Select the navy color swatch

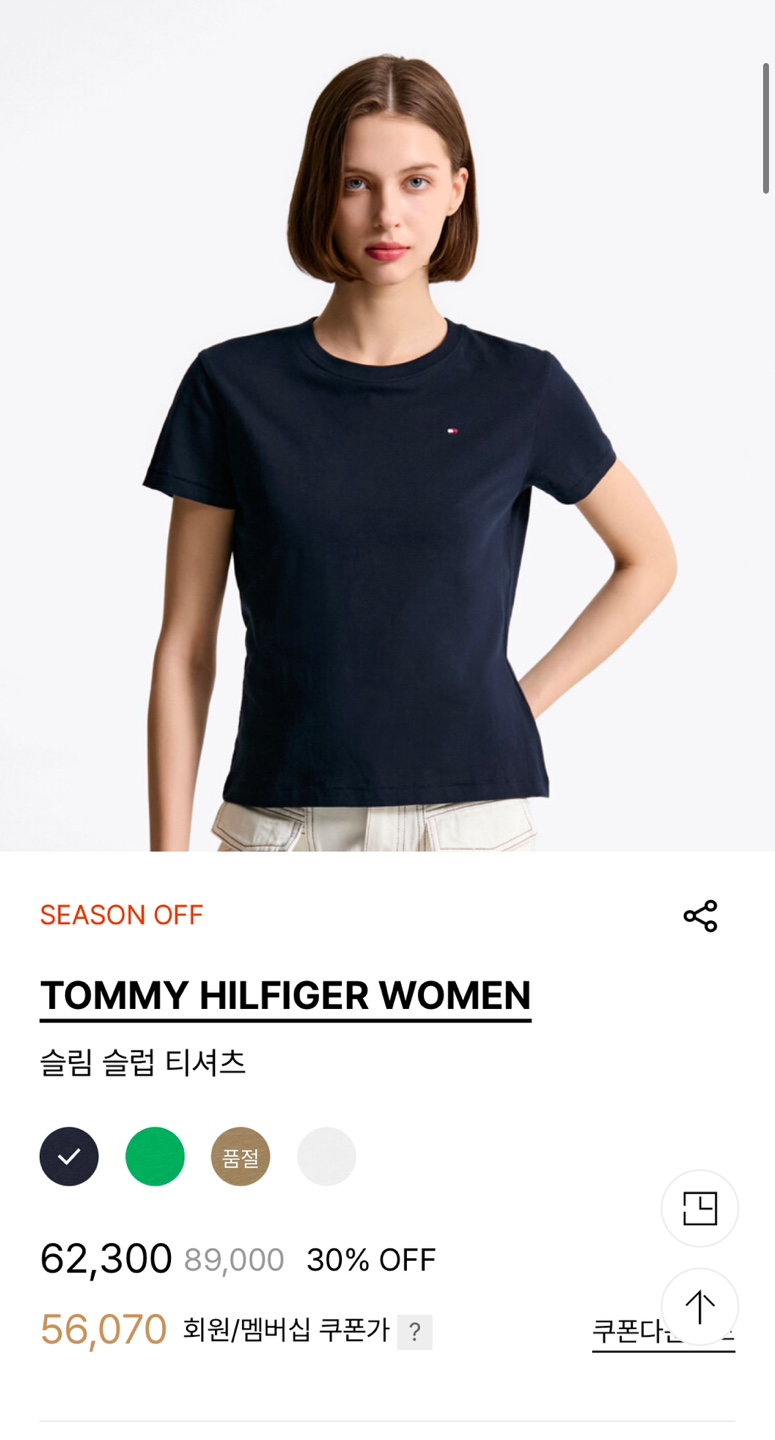tap(69, 1157)
